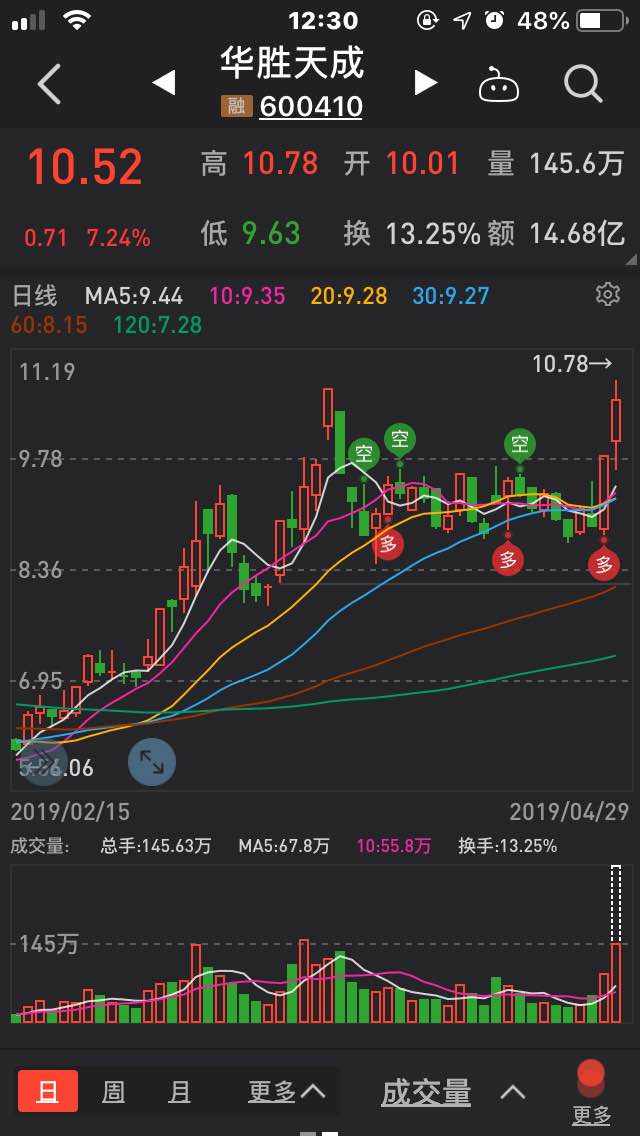Switch to the next stock
640x1136 pixels.
point(425,83)
